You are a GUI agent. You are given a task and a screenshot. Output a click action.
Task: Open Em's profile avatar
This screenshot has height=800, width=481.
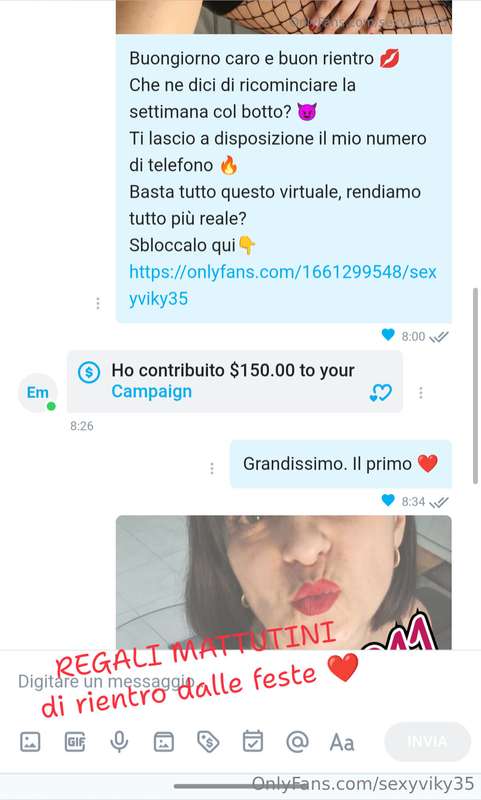[37, 392]
